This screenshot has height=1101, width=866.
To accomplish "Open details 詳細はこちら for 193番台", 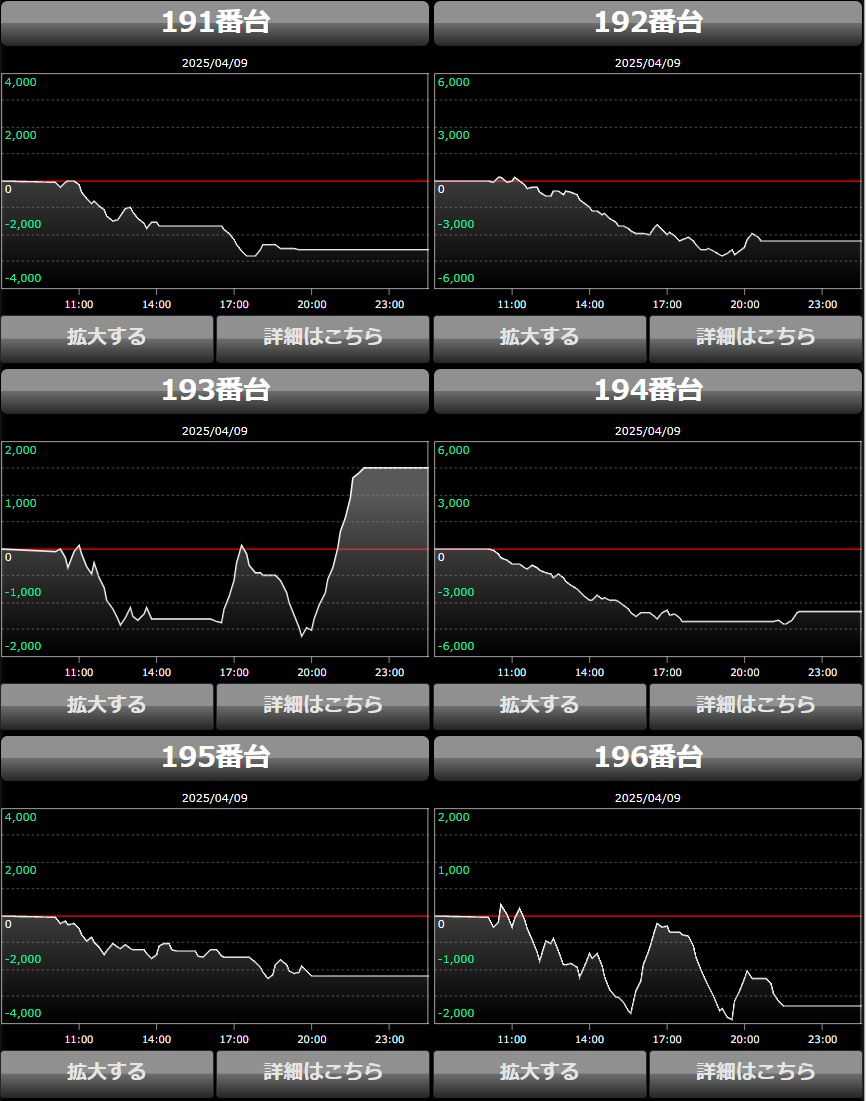I will [x=323, y=706].
